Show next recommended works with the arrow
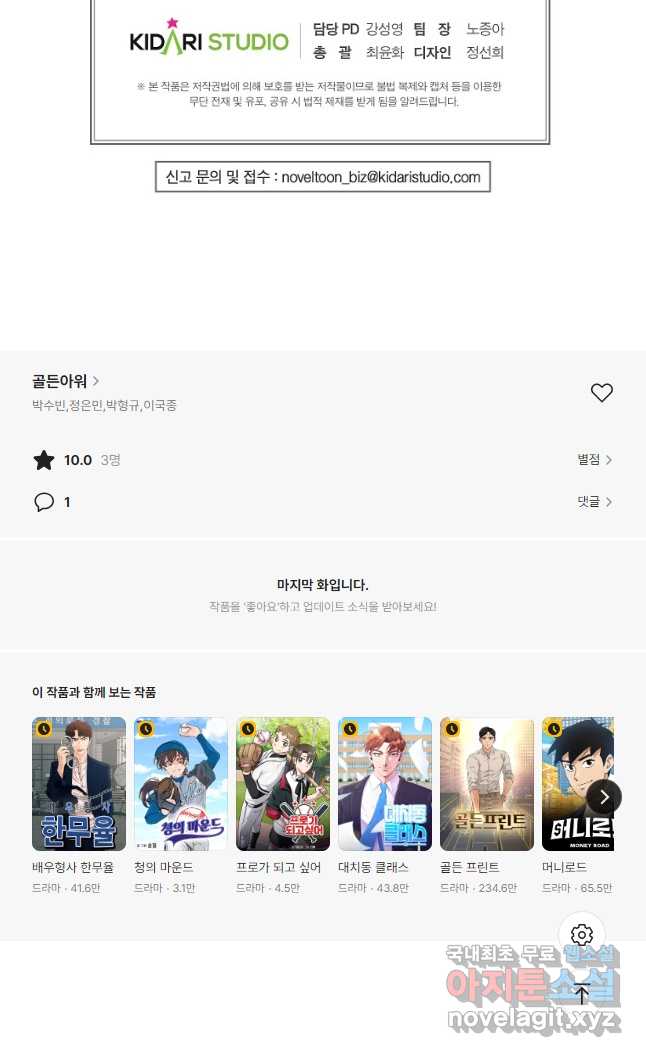The height and width of the screenshot is (1057, 646). coord(604,797)
